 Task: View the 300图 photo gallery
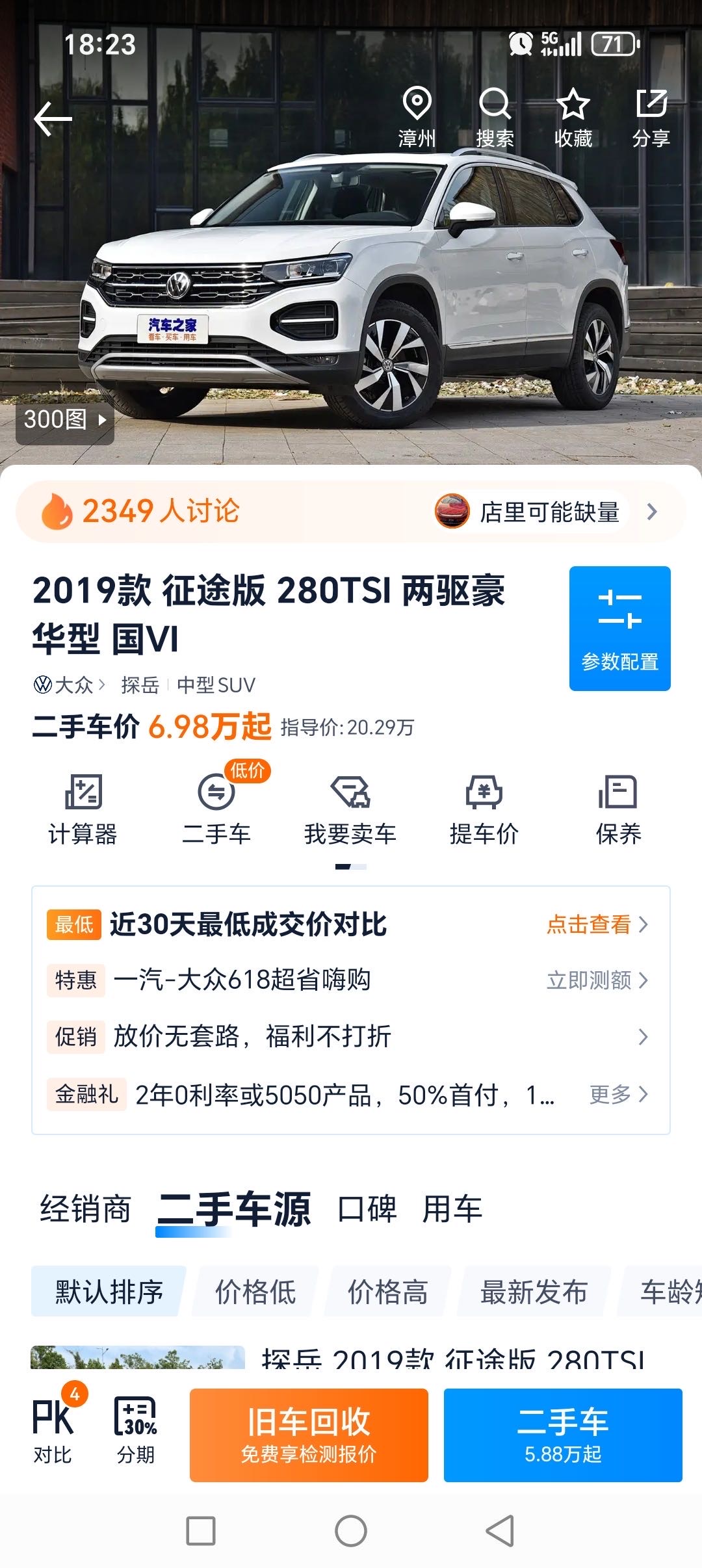coord(64,419)
